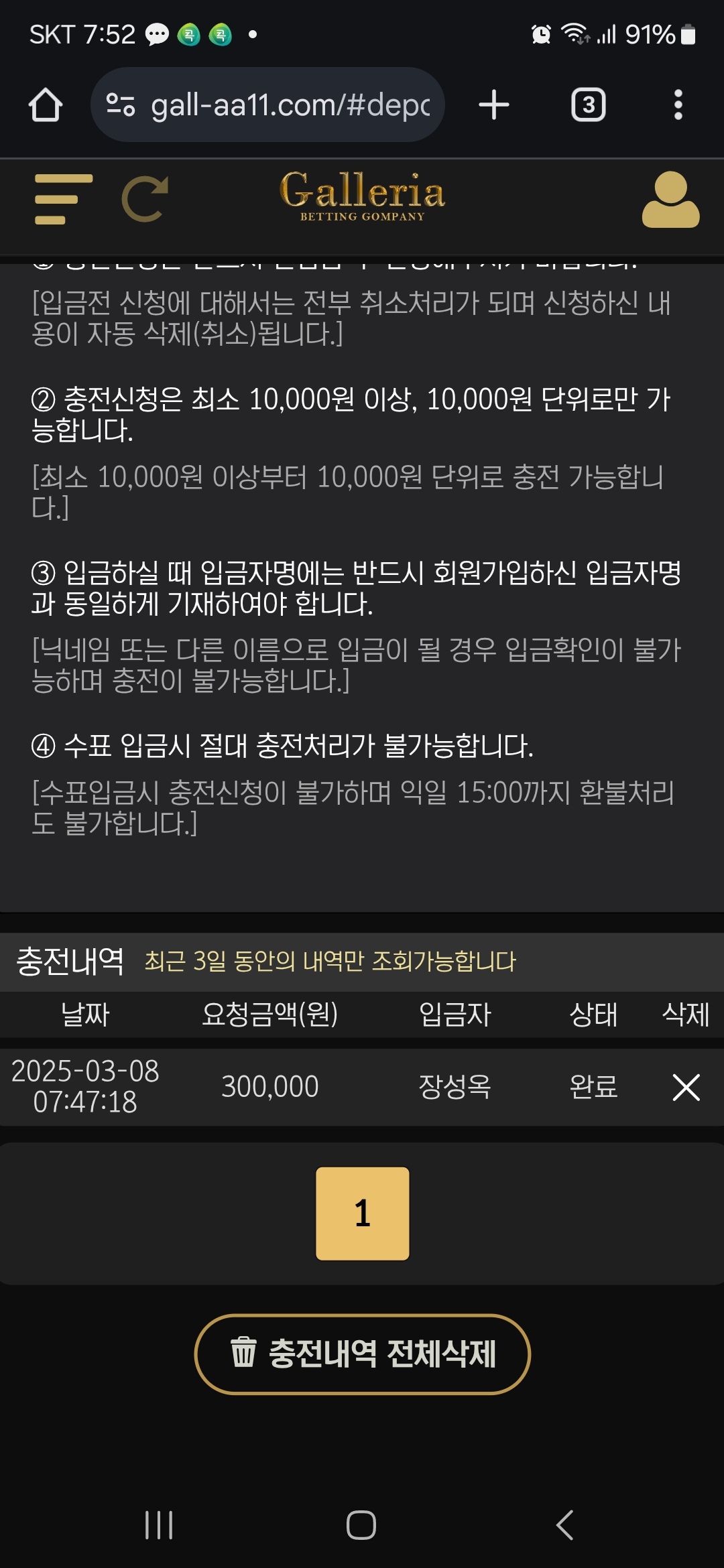Select page 1 of the deposit history
Image resolution: width=724 pixels, height=1568 pixels.
pos(363,1214)
